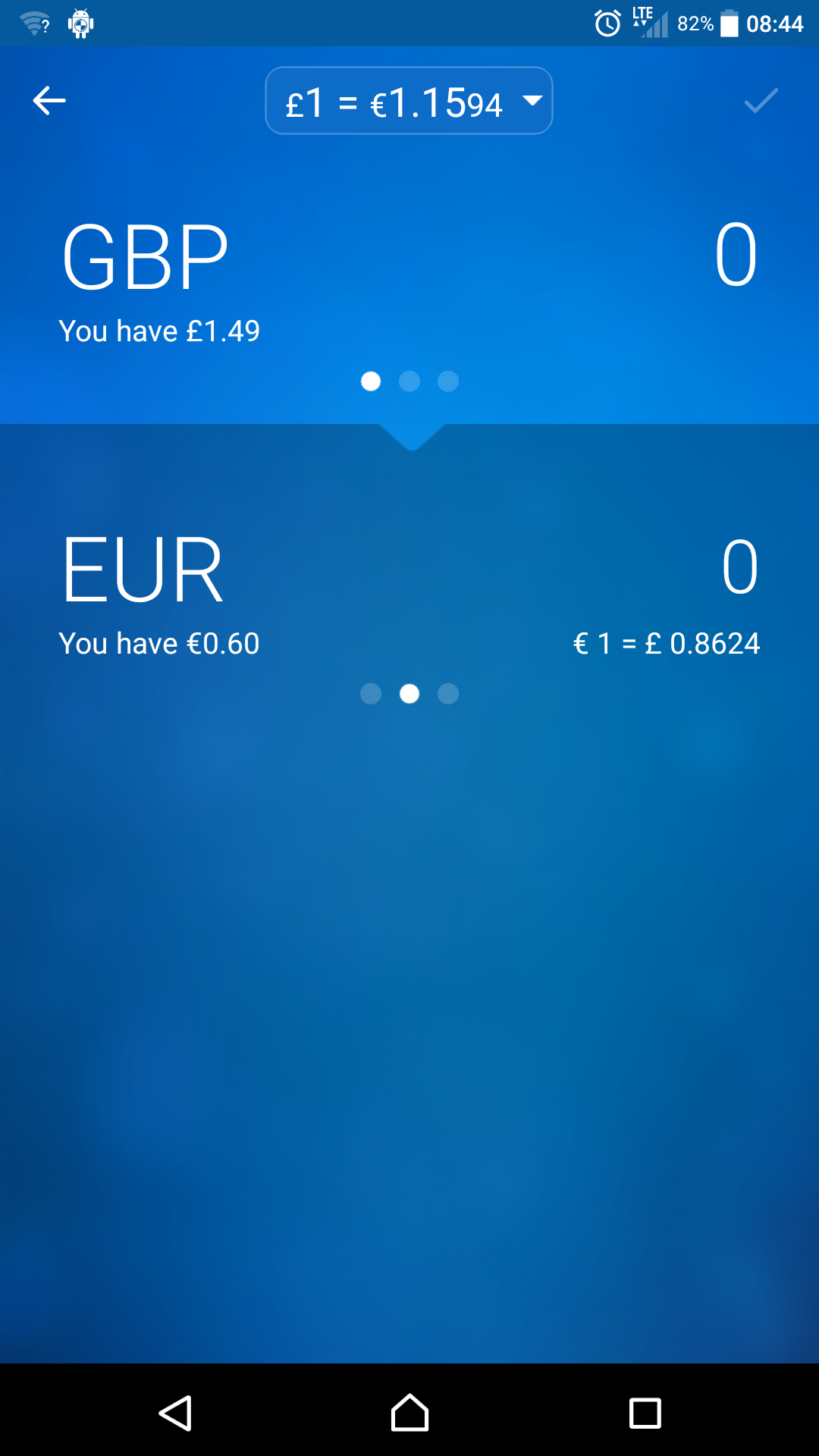Expand the £1 = €1.1594 rate dropdown
The height and width of the screenshot is (1456, 819).
pyautogui.click(x=409, y=101)
